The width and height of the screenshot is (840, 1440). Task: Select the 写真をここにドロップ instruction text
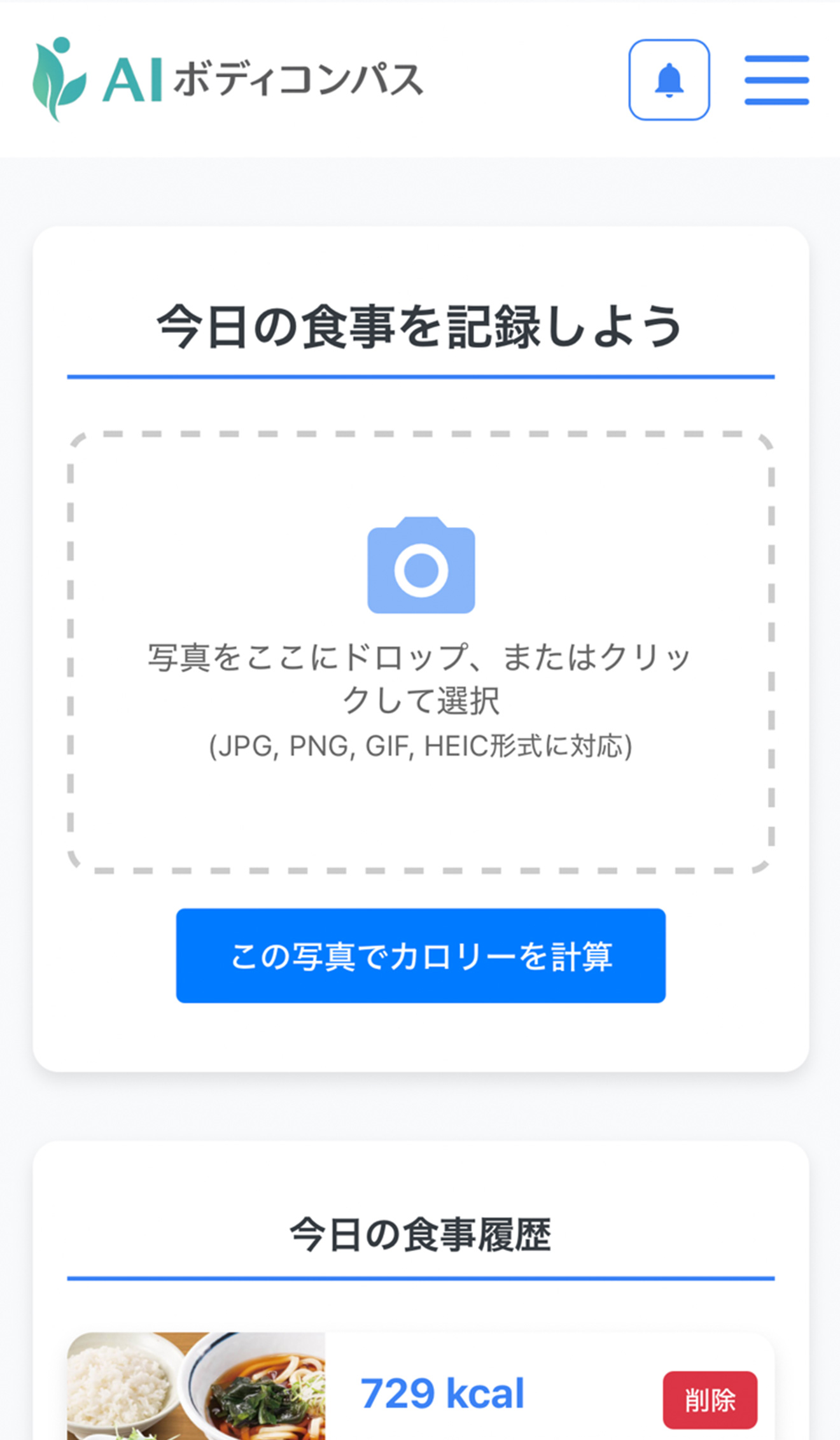click(x=420, y=678)
